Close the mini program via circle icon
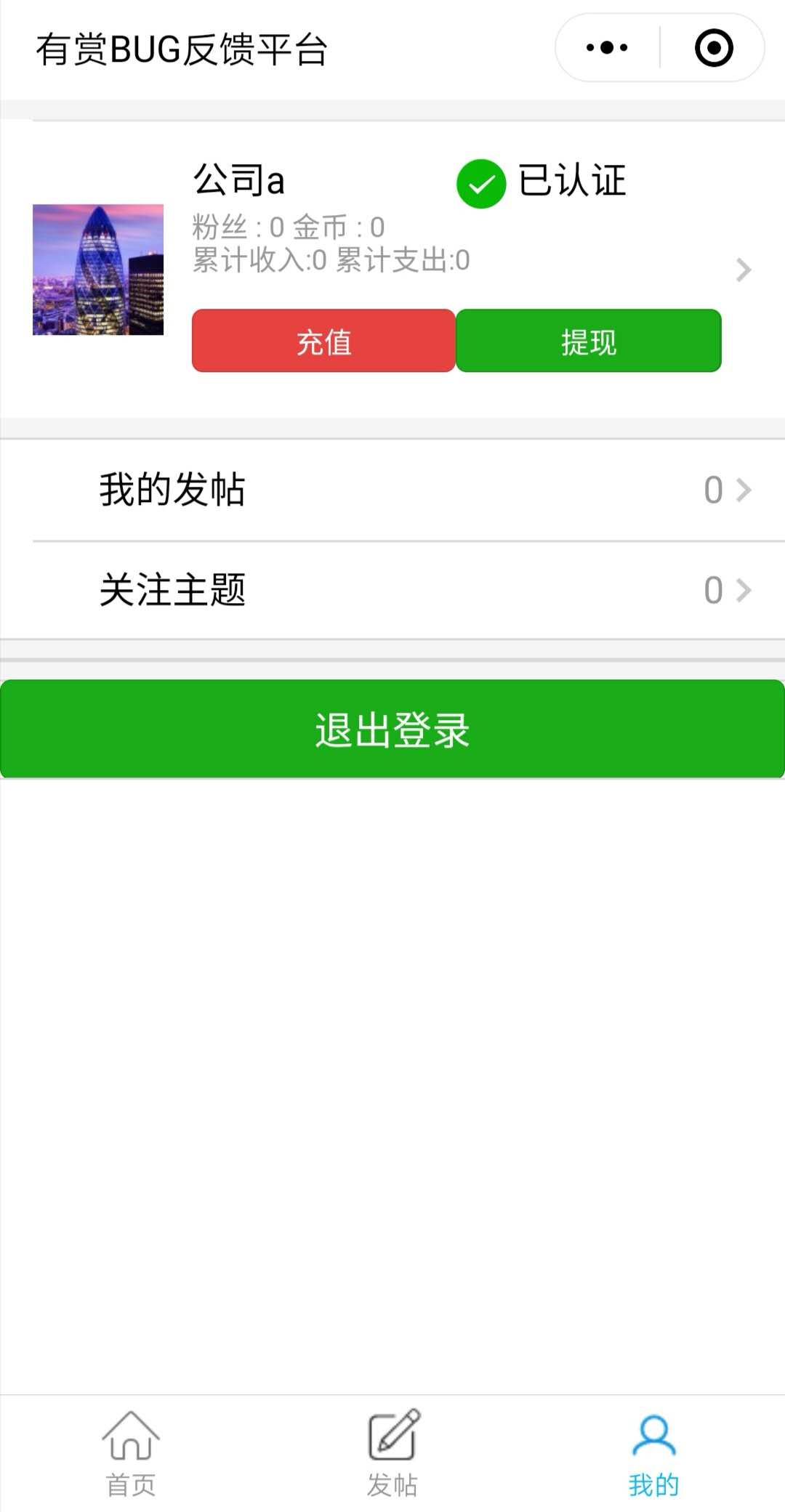The height and width of the screenshot is (1512, 785). point(713,48)
